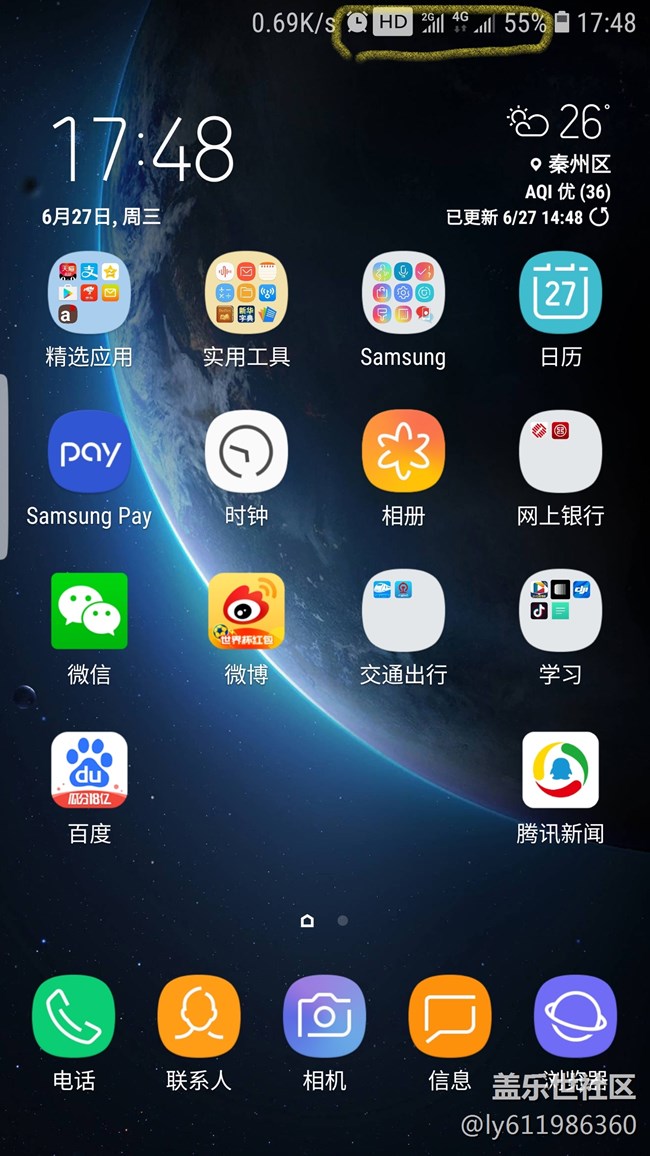
Task: Open the 电话 phone dialer
Action: [73, 1016]
